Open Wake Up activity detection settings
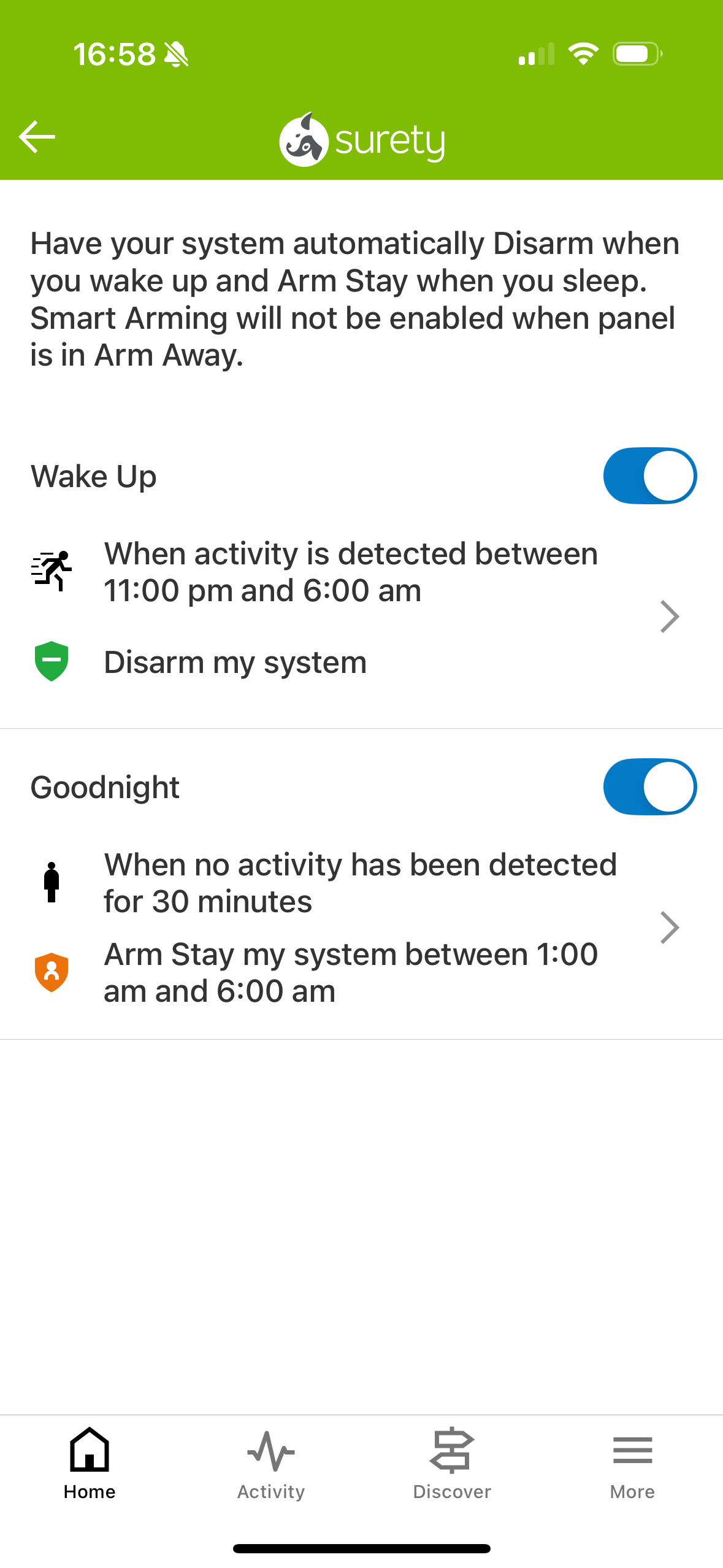This screenshot has width=723, height=1568. [361, 617]
